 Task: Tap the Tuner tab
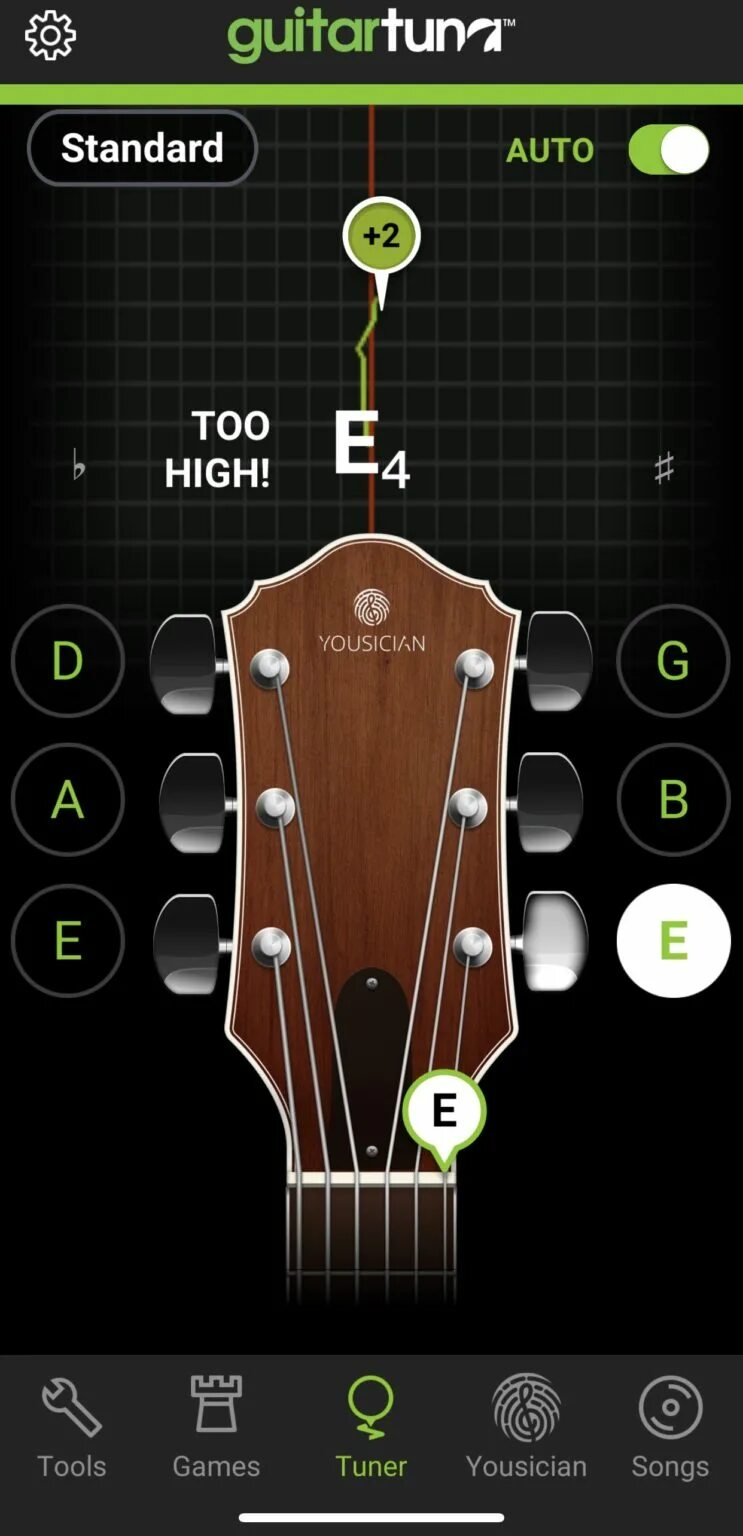[371, 1428]
